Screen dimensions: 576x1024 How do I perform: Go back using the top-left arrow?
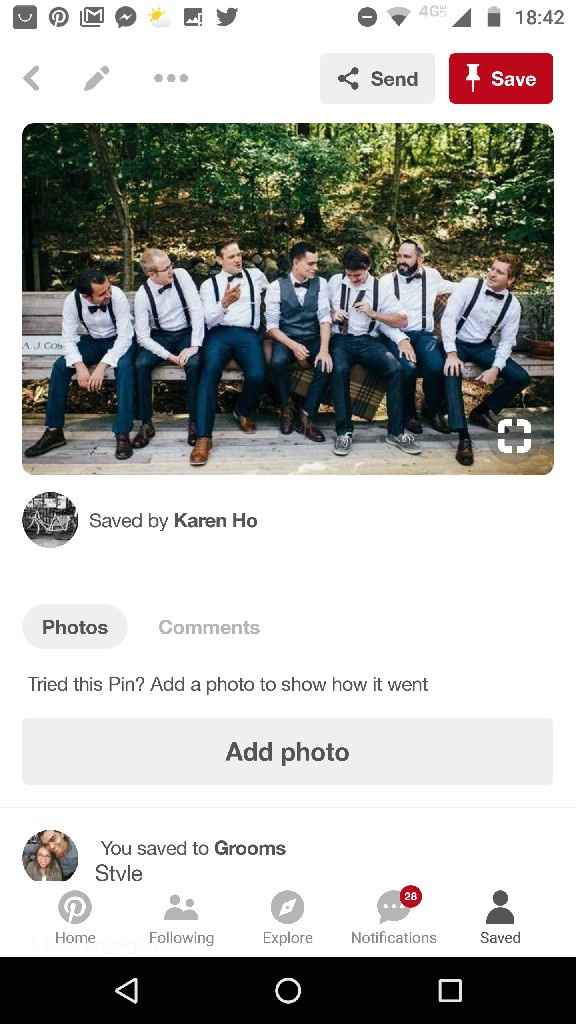pos(31,78)
